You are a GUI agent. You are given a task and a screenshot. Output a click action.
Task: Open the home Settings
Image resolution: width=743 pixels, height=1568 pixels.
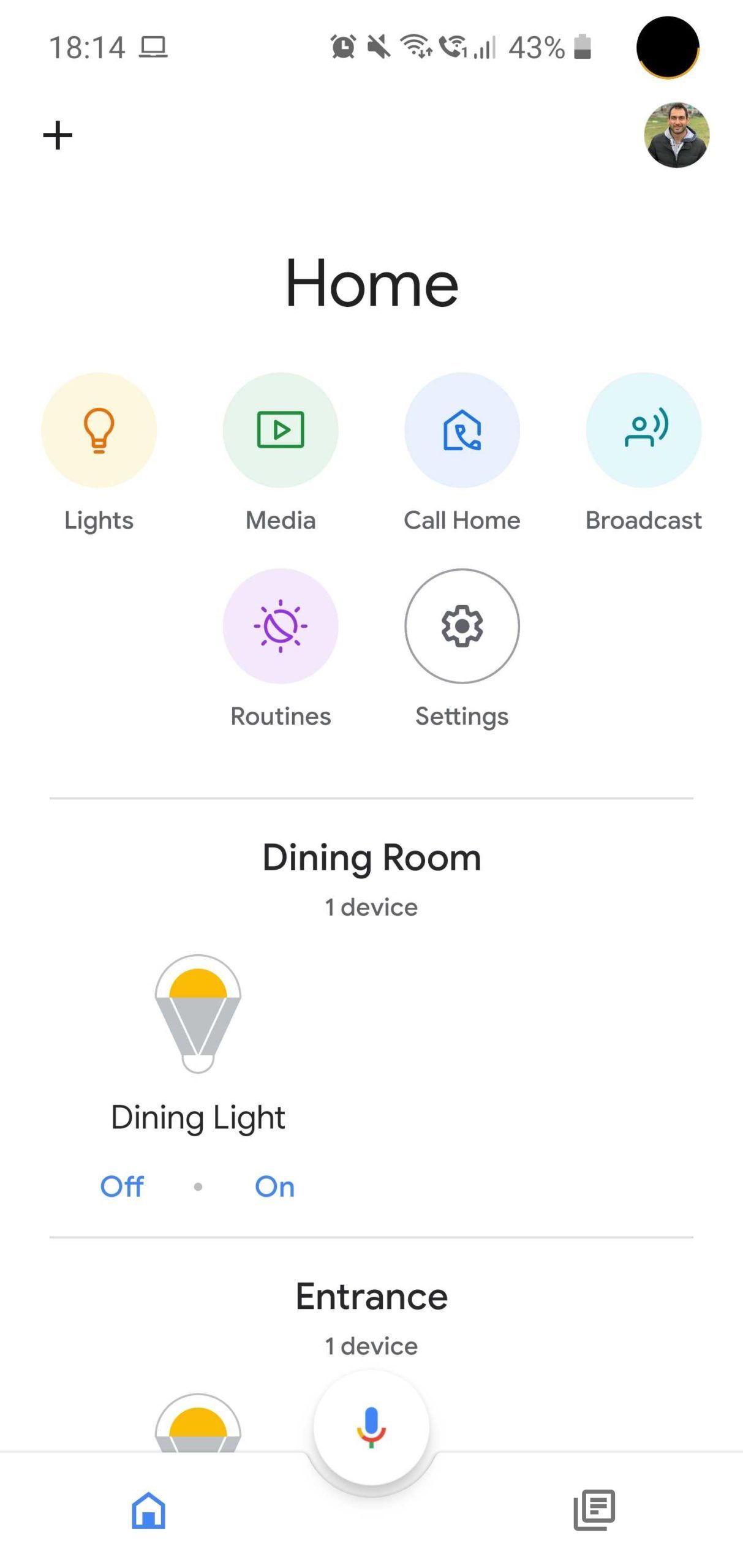462,626
